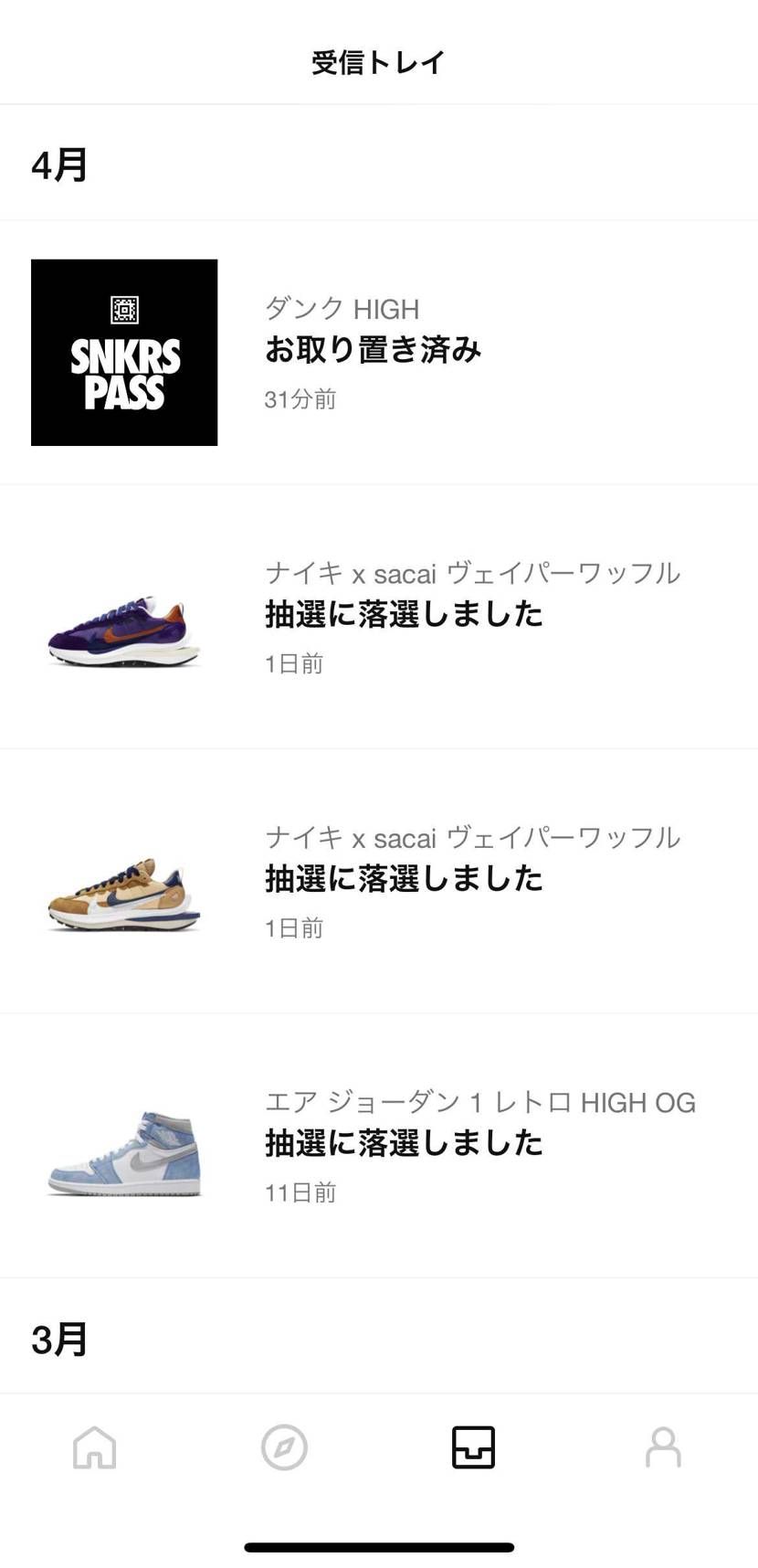The width and height of the screenshot is (758, 1568).
Task: Tap the SNKRS PASS black square icon
Action: pos(124,352)
